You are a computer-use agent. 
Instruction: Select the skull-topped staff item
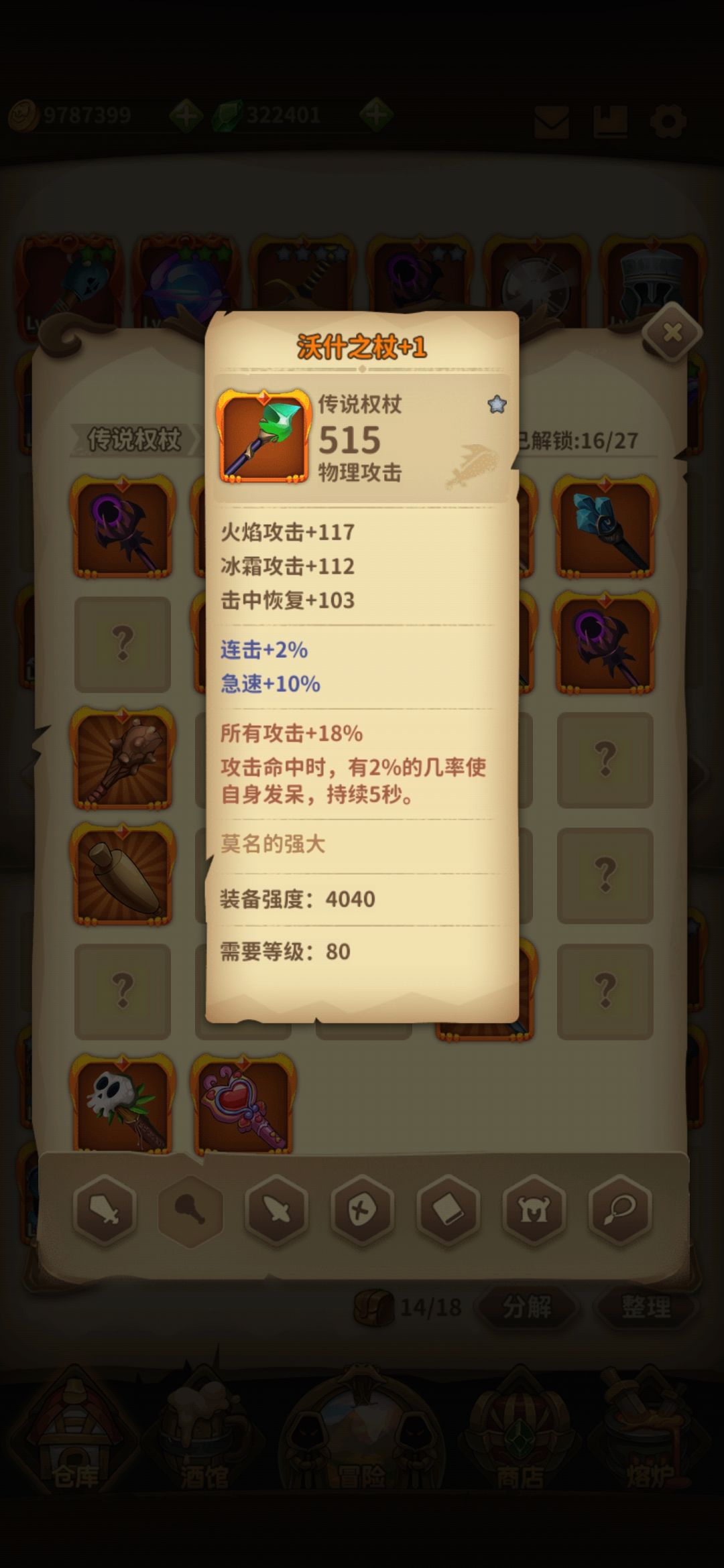[x=123, y=1104]
